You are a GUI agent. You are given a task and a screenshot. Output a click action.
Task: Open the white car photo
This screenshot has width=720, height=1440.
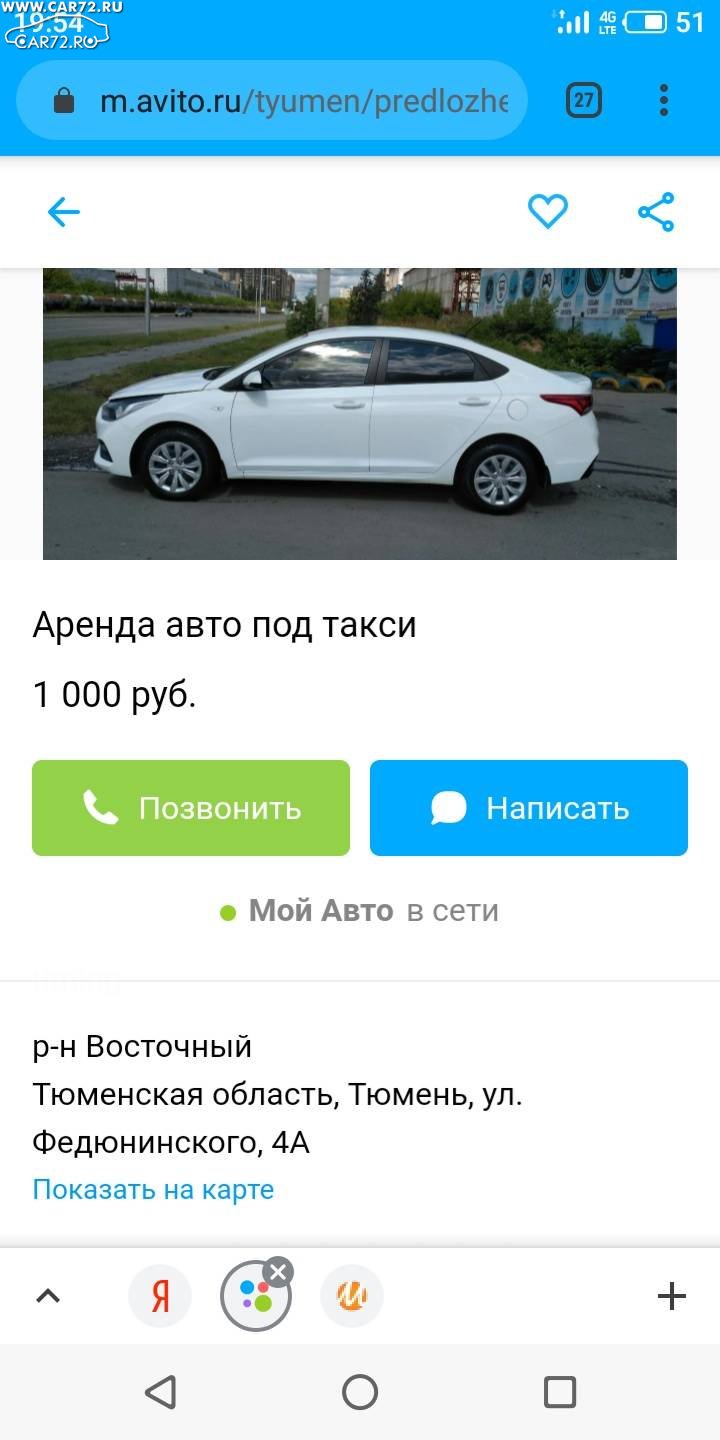[x=360, y=413]
